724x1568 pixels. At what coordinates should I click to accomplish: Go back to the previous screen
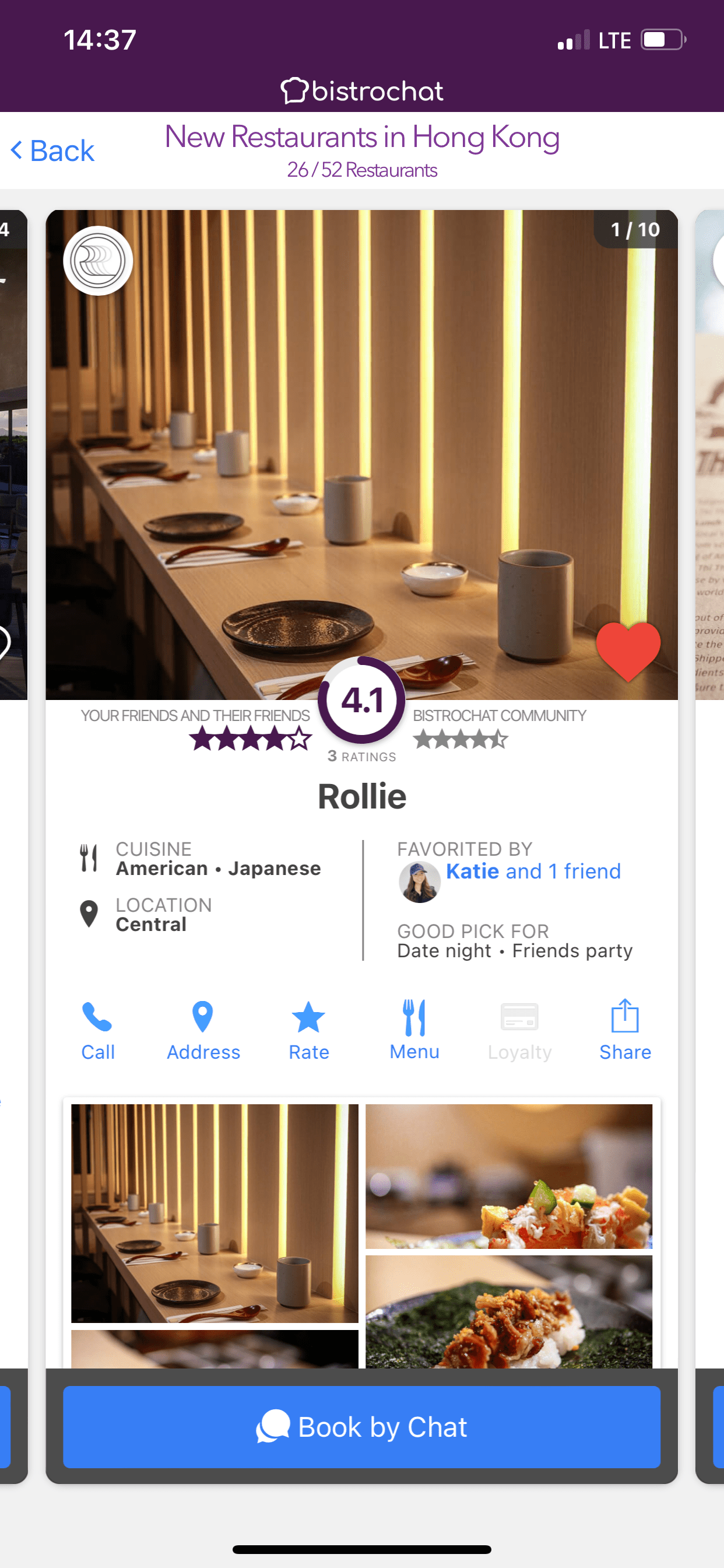coord(53,150)
